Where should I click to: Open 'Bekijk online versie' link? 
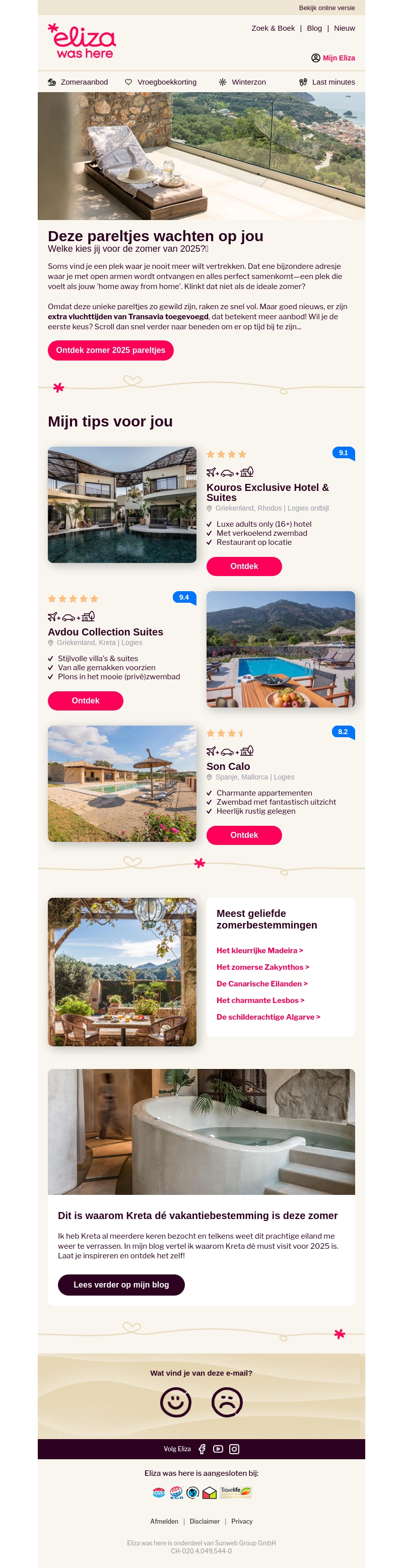tap(326, 8)
